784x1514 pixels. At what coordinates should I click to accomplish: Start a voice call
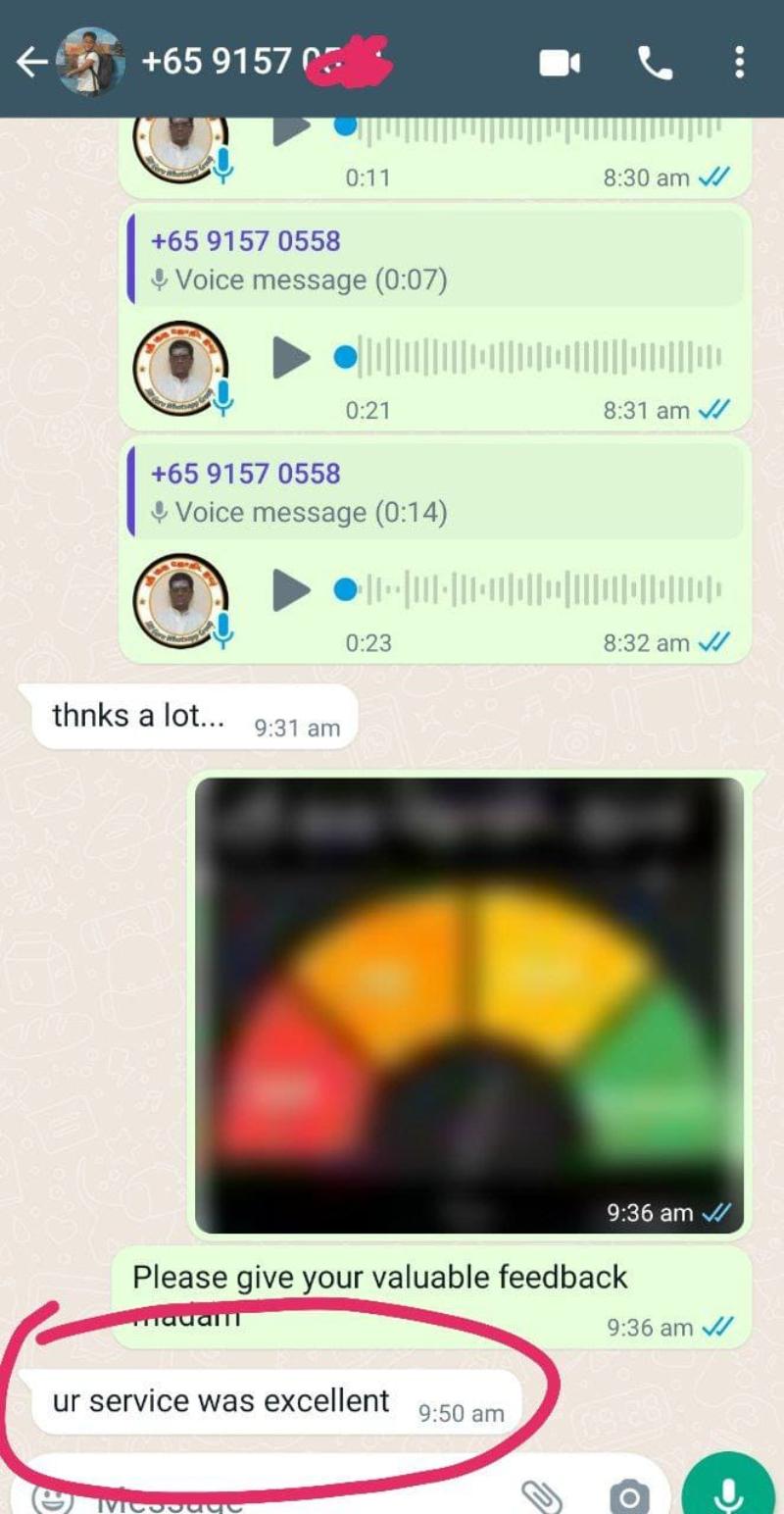coord(655,64)
